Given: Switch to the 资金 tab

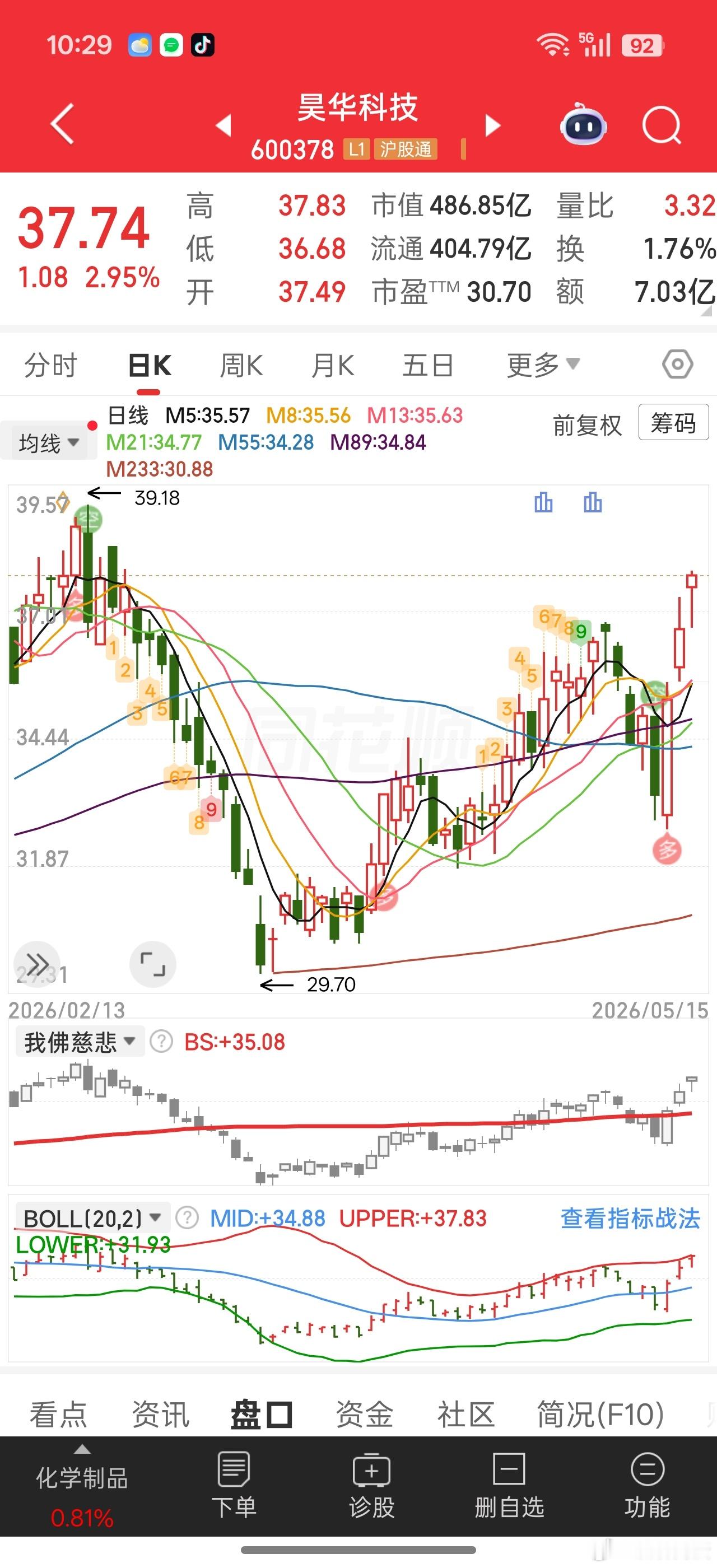Looking at the screenshot, I should click(x=365, y=1415).
